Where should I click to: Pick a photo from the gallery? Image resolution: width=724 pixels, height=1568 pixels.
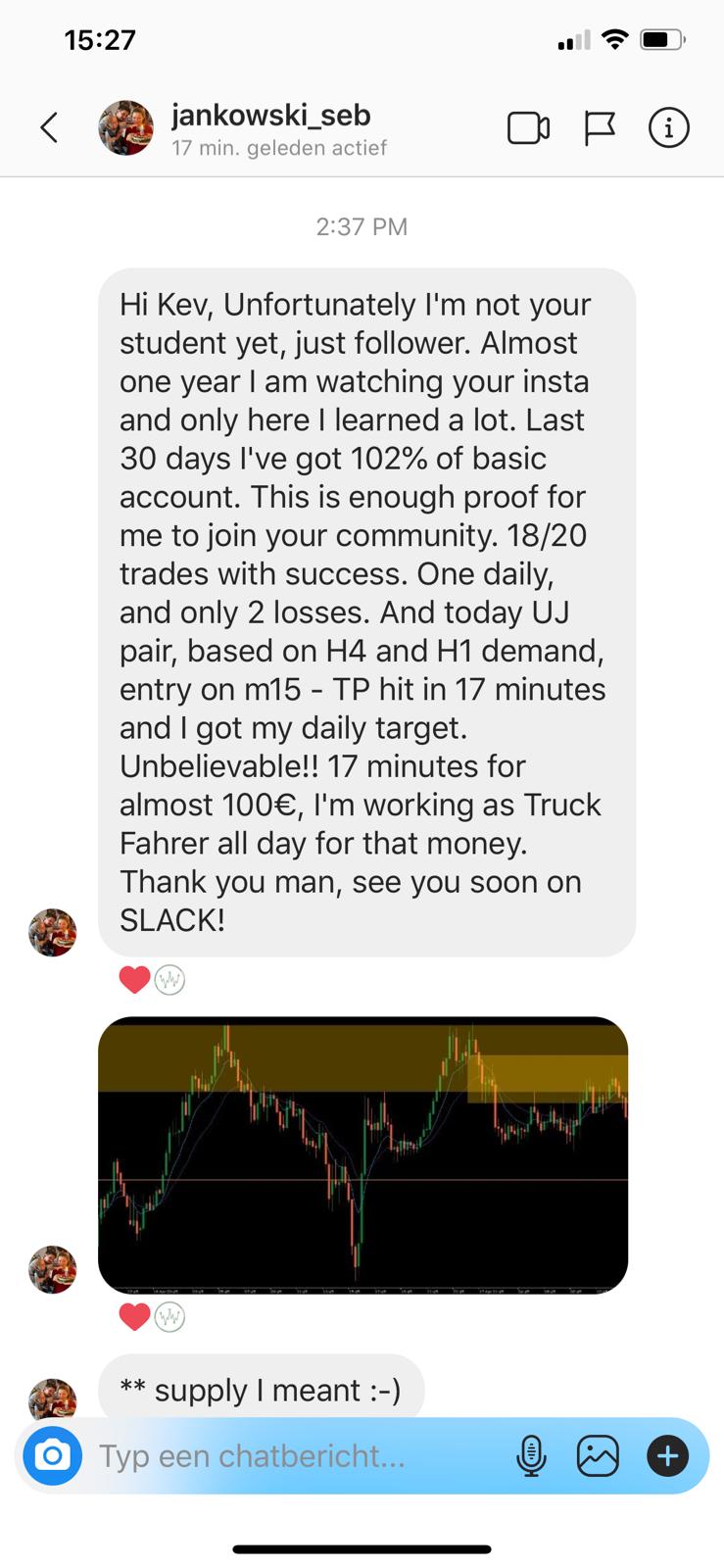pyautogui.click(x=598, y=1455)
